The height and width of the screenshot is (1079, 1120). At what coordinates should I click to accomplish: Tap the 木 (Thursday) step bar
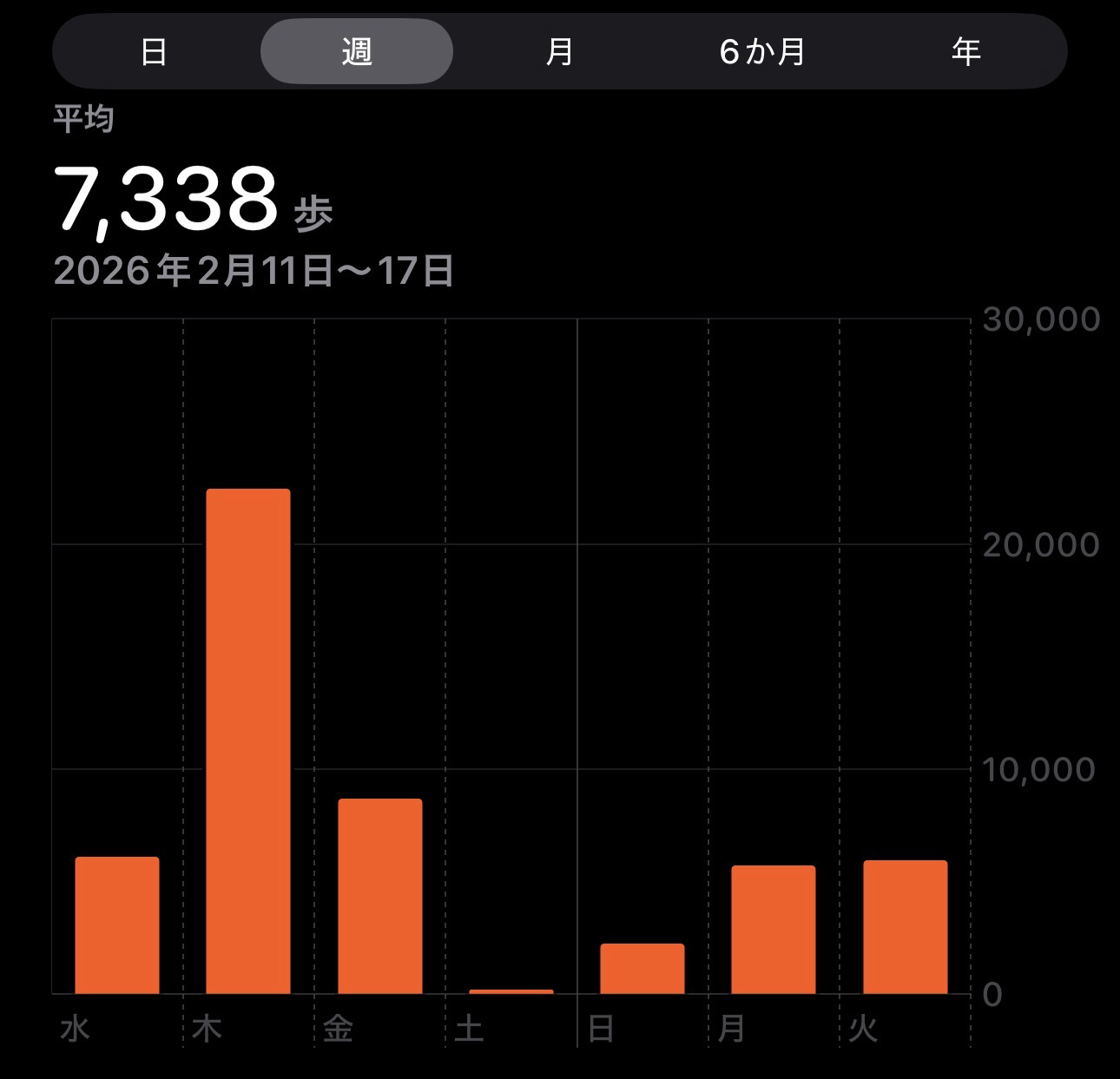(248, 742)
